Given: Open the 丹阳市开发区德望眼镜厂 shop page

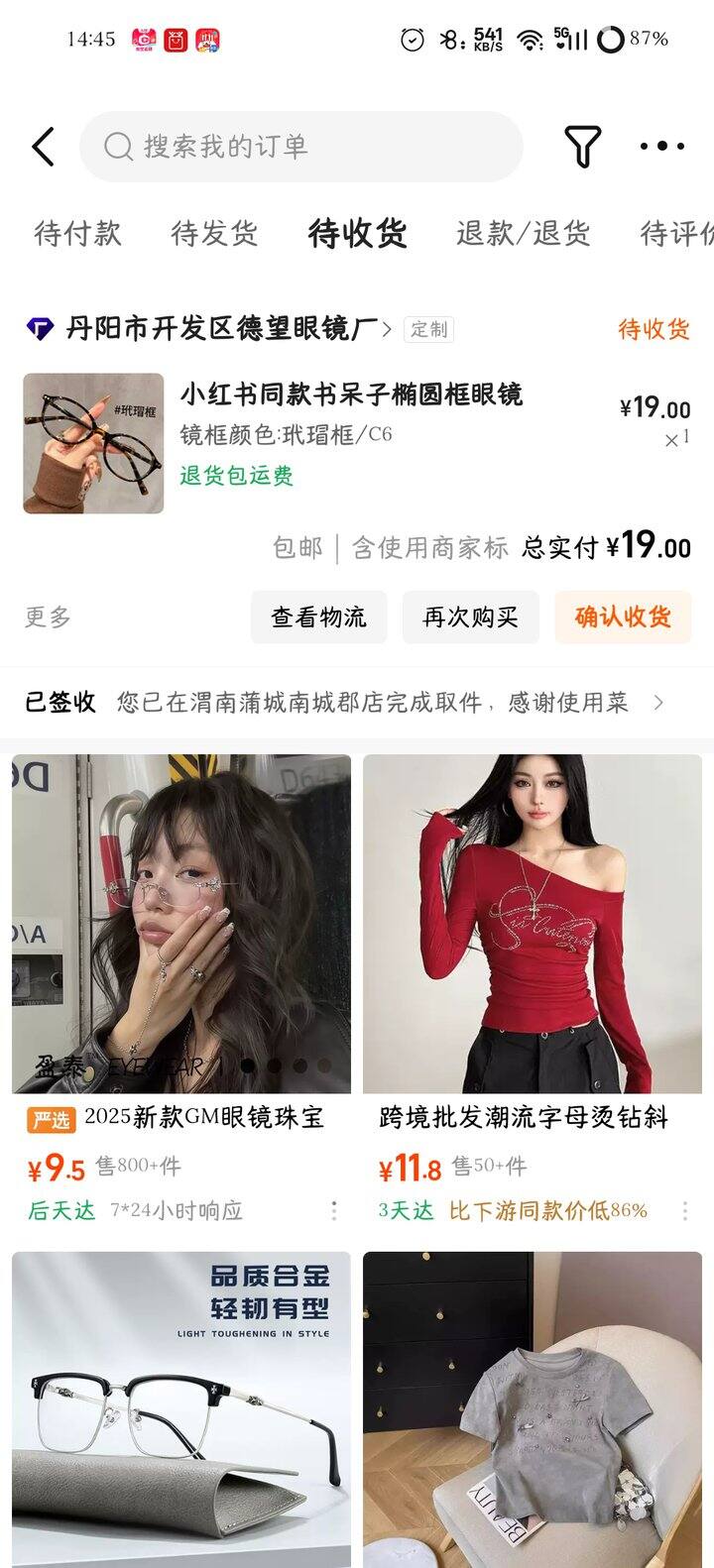Looking at the screenshot, I should (x=221, y=329).
